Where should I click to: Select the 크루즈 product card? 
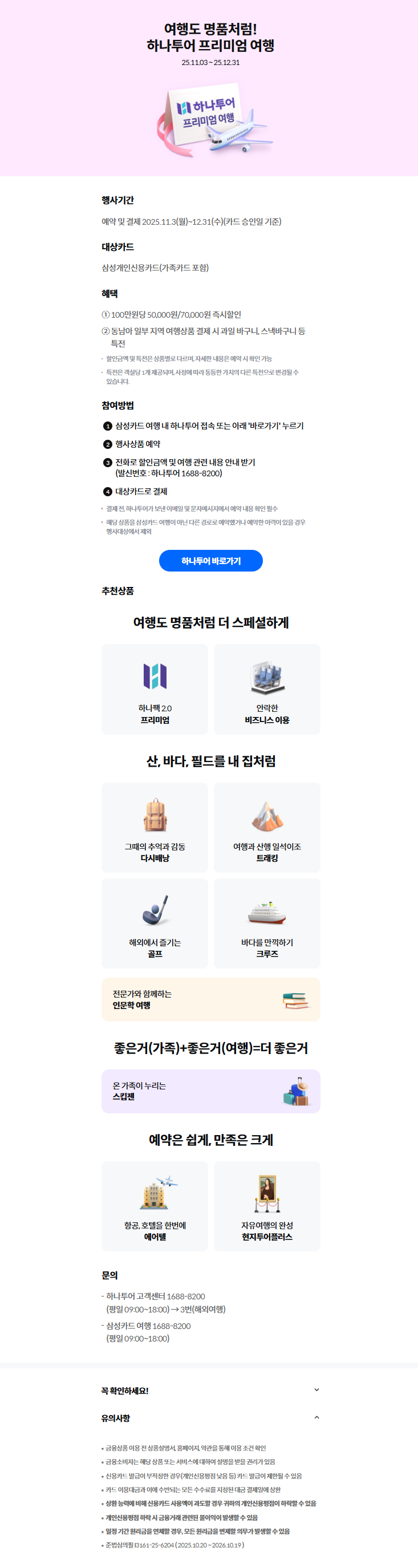(267, 922)
